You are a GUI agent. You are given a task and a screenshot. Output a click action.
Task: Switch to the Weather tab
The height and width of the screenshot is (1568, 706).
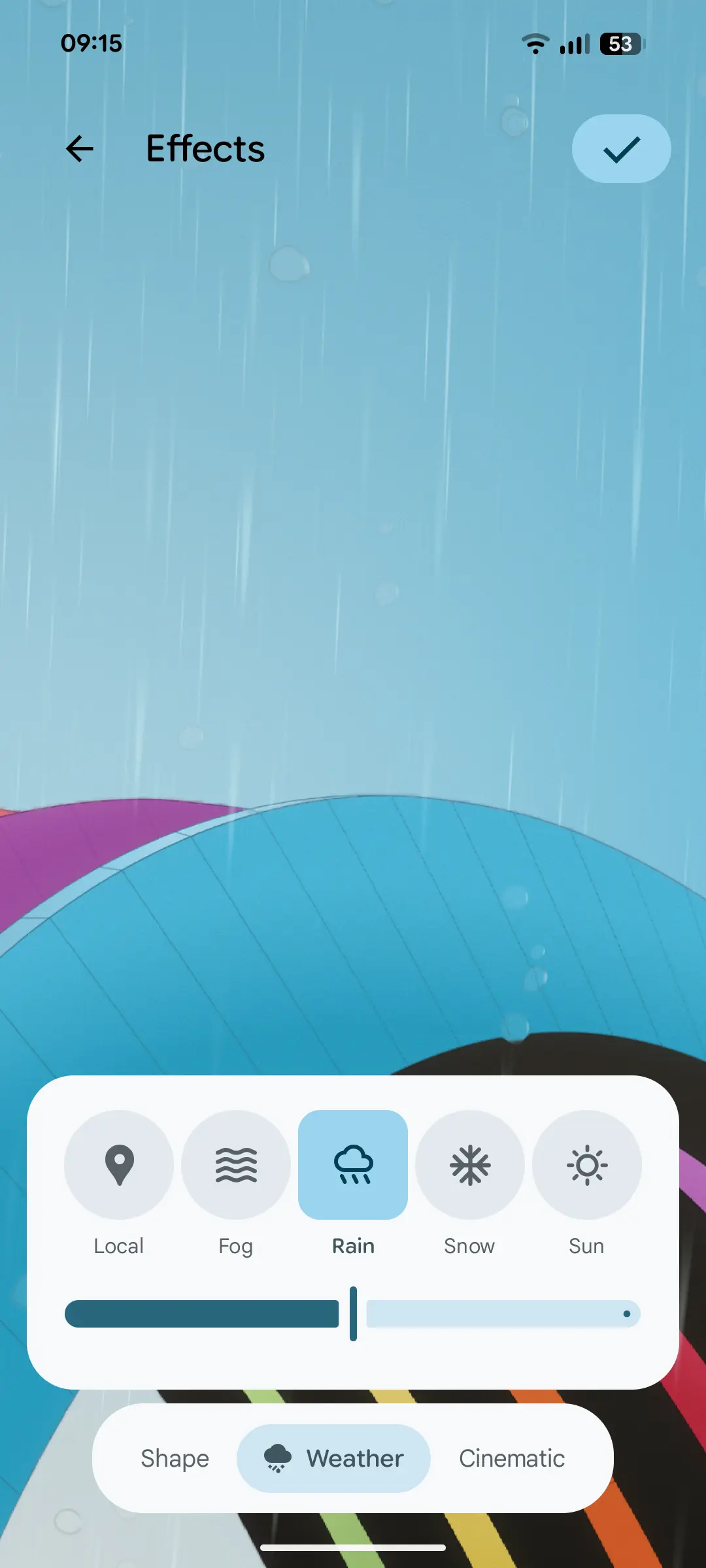[333, 1458]
